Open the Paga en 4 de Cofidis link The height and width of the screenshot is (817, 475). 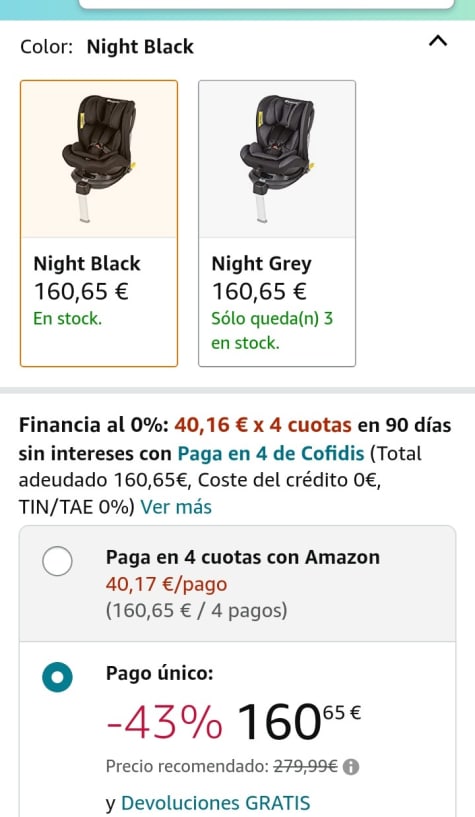point(271,453)
